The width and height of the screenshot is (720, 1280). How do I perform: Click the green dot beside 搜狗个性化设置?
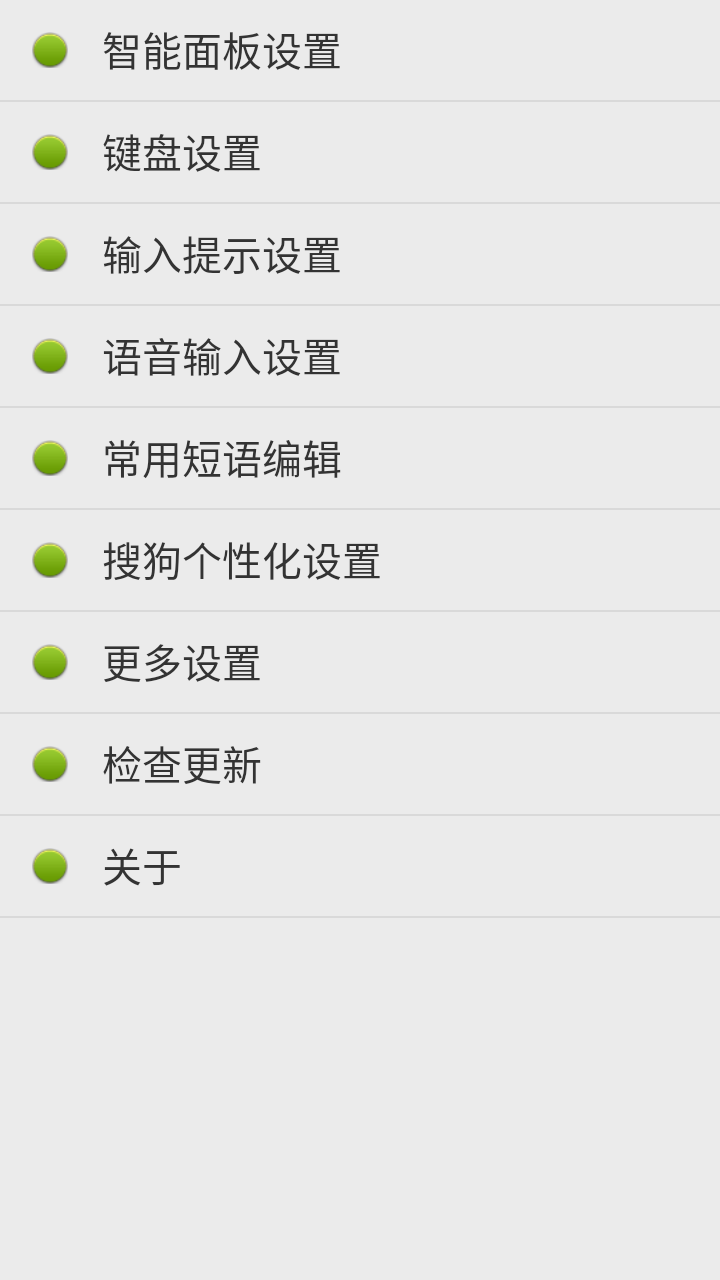point(49,560)
